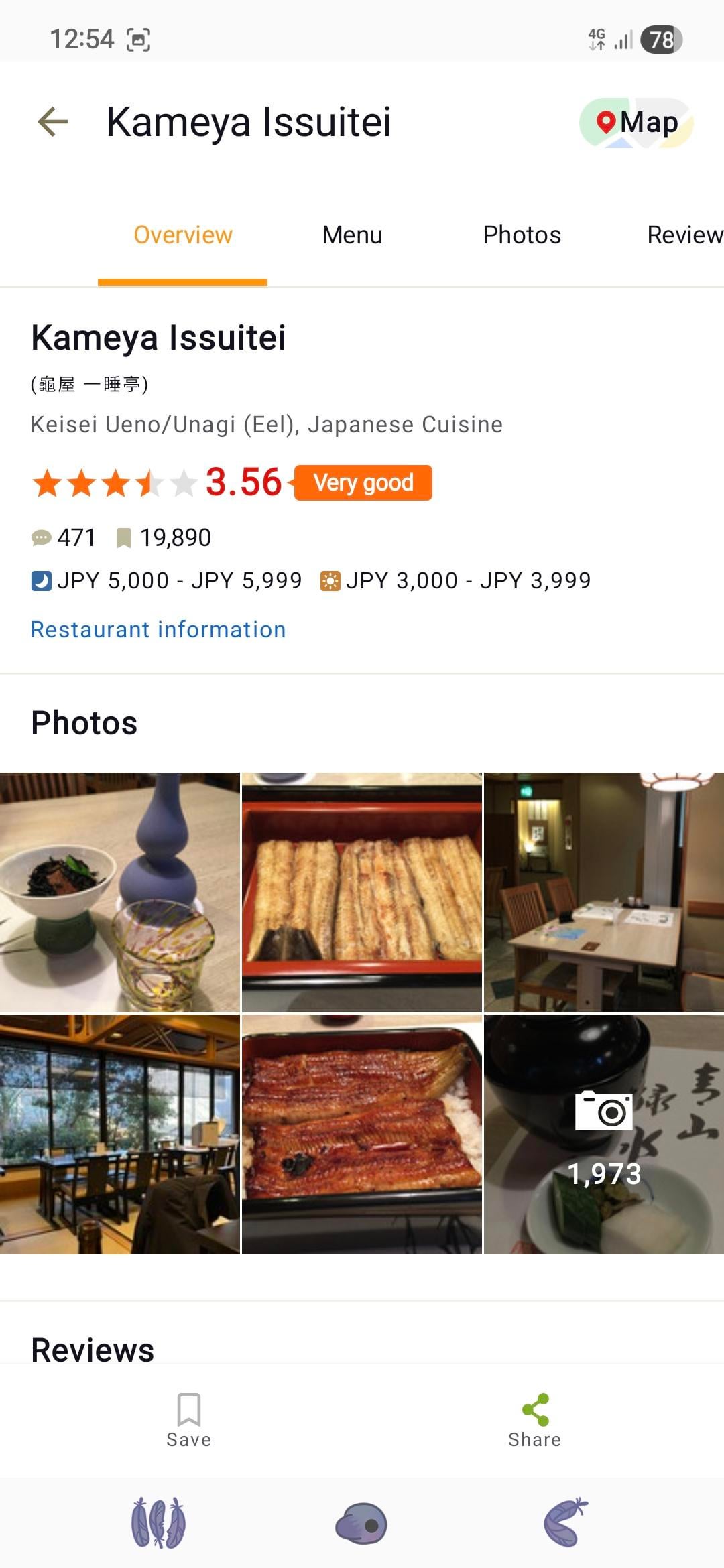See all 1,973 photos
This screenshot has height=1568, width=724.
[x=603, y=1134]
